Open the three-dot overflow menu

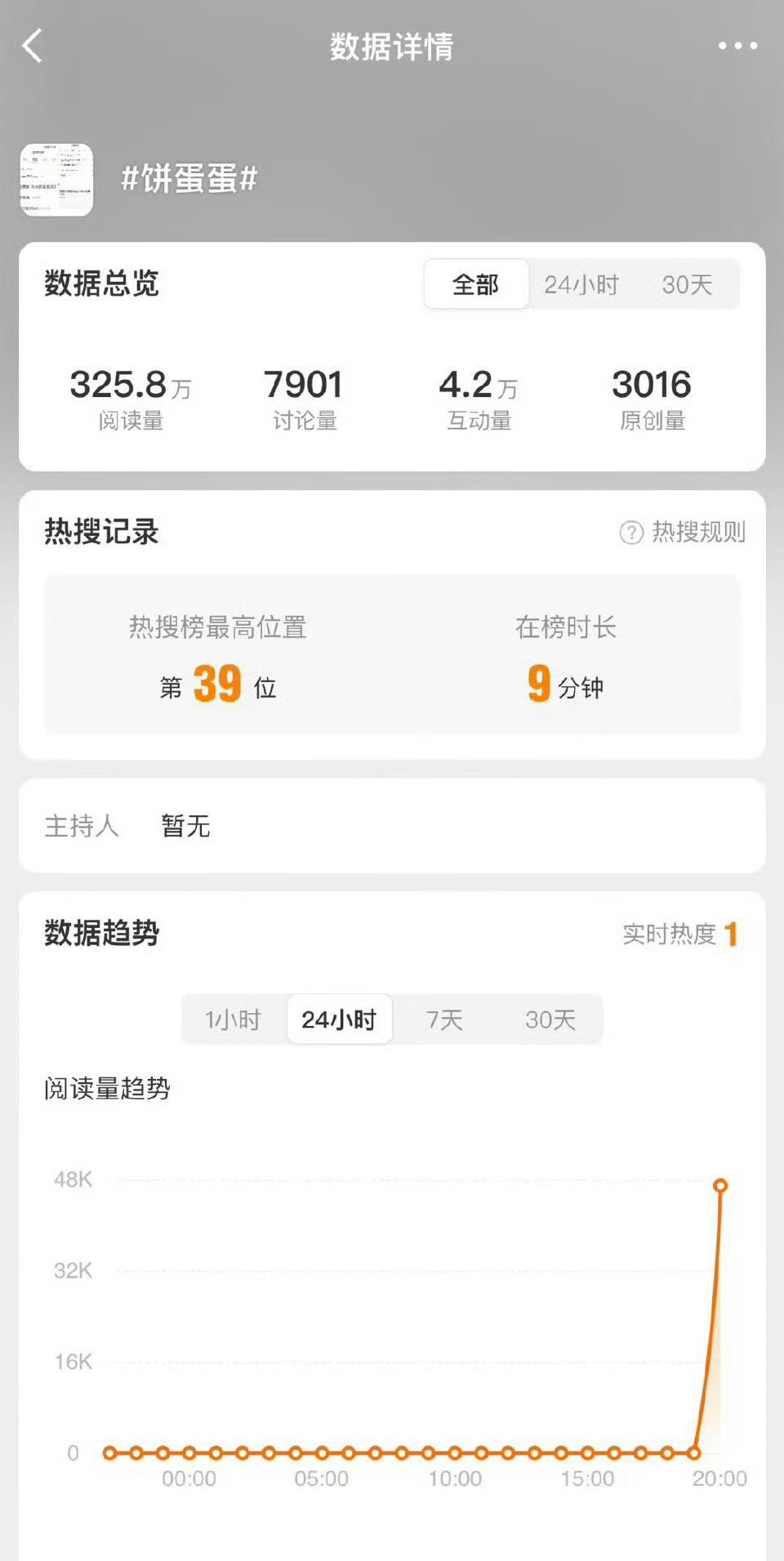(737, 46)
